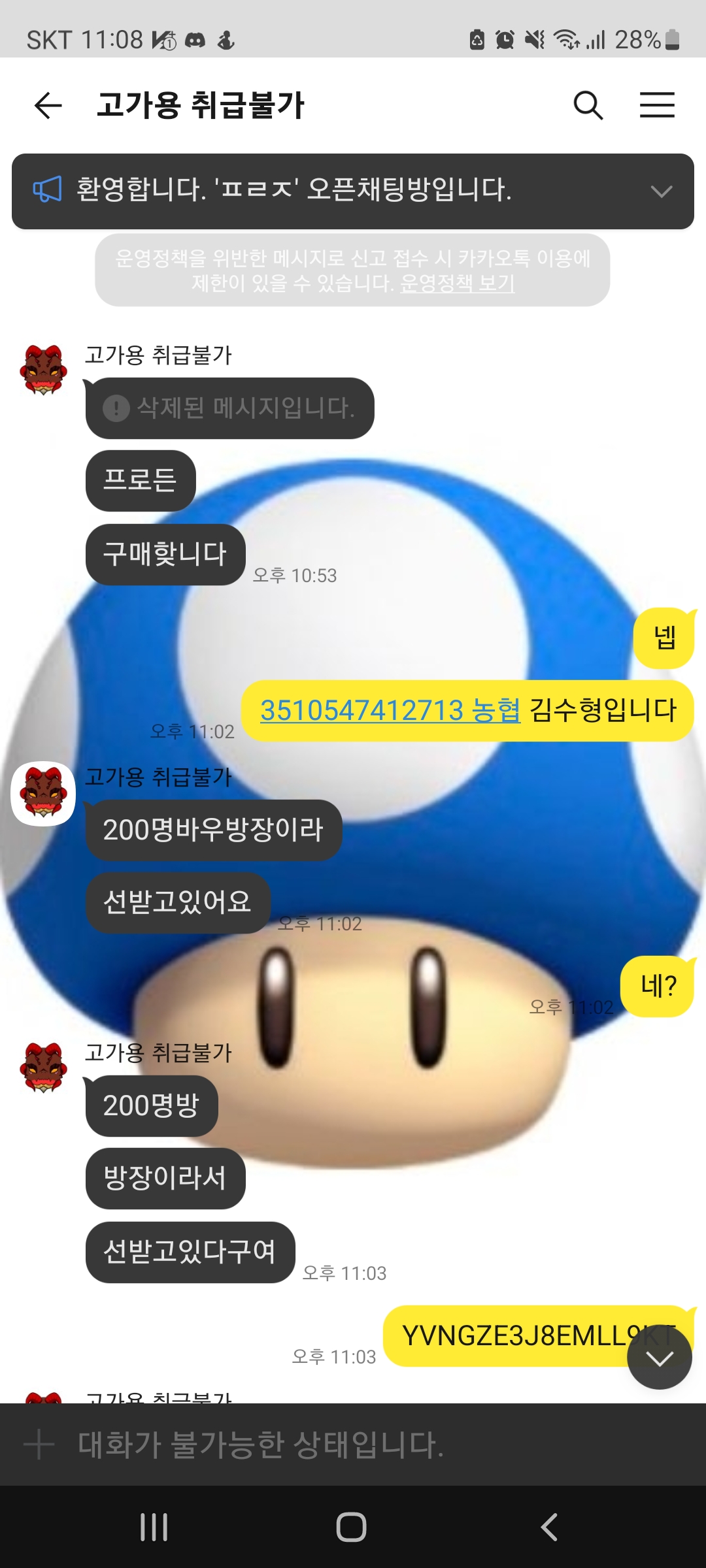Open search in this chat room
This screenshot has width=706, height=1568.
coord(588,105)
